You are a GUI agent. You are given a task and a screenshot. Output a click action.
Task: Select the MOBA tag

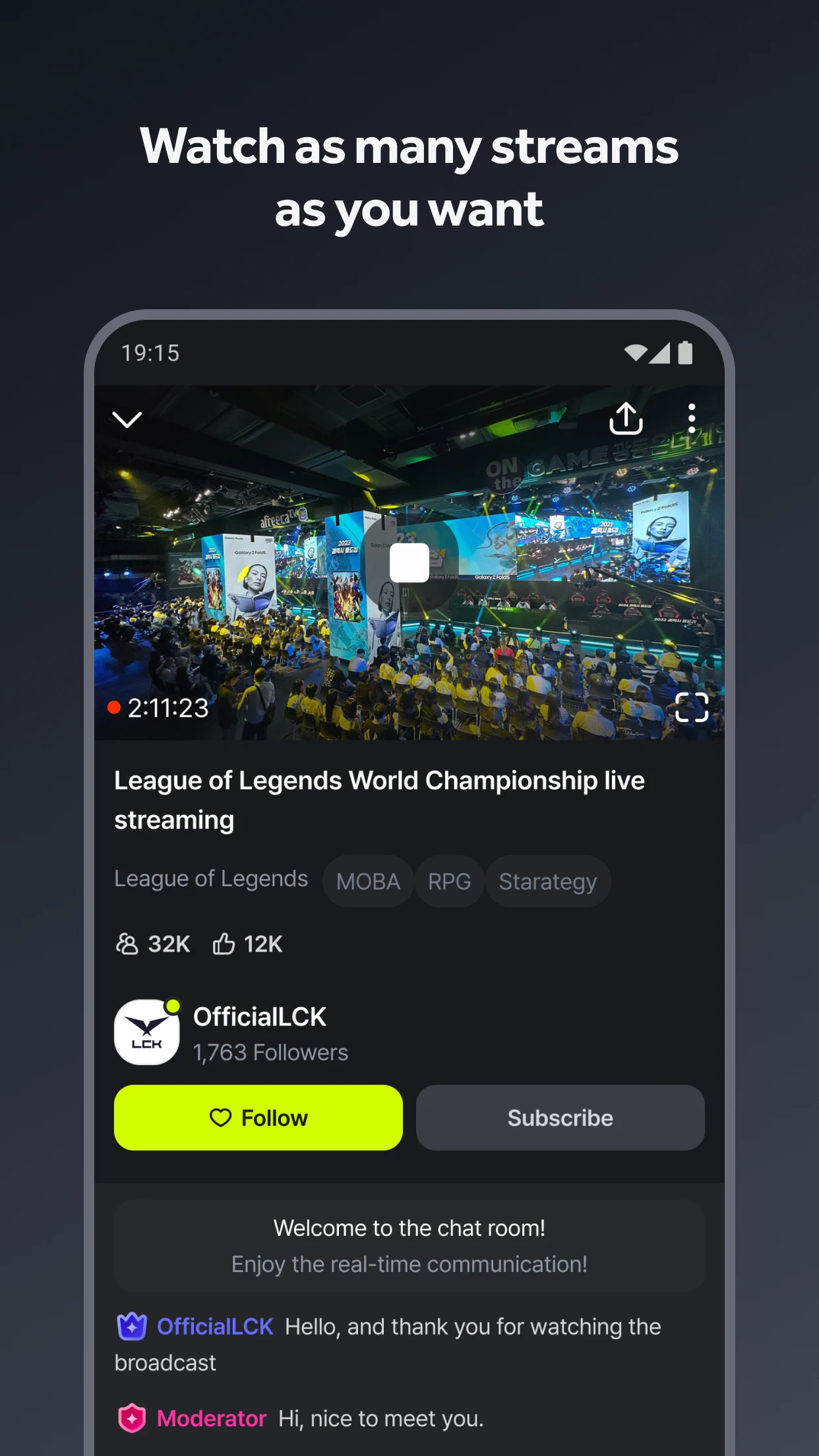367,881
